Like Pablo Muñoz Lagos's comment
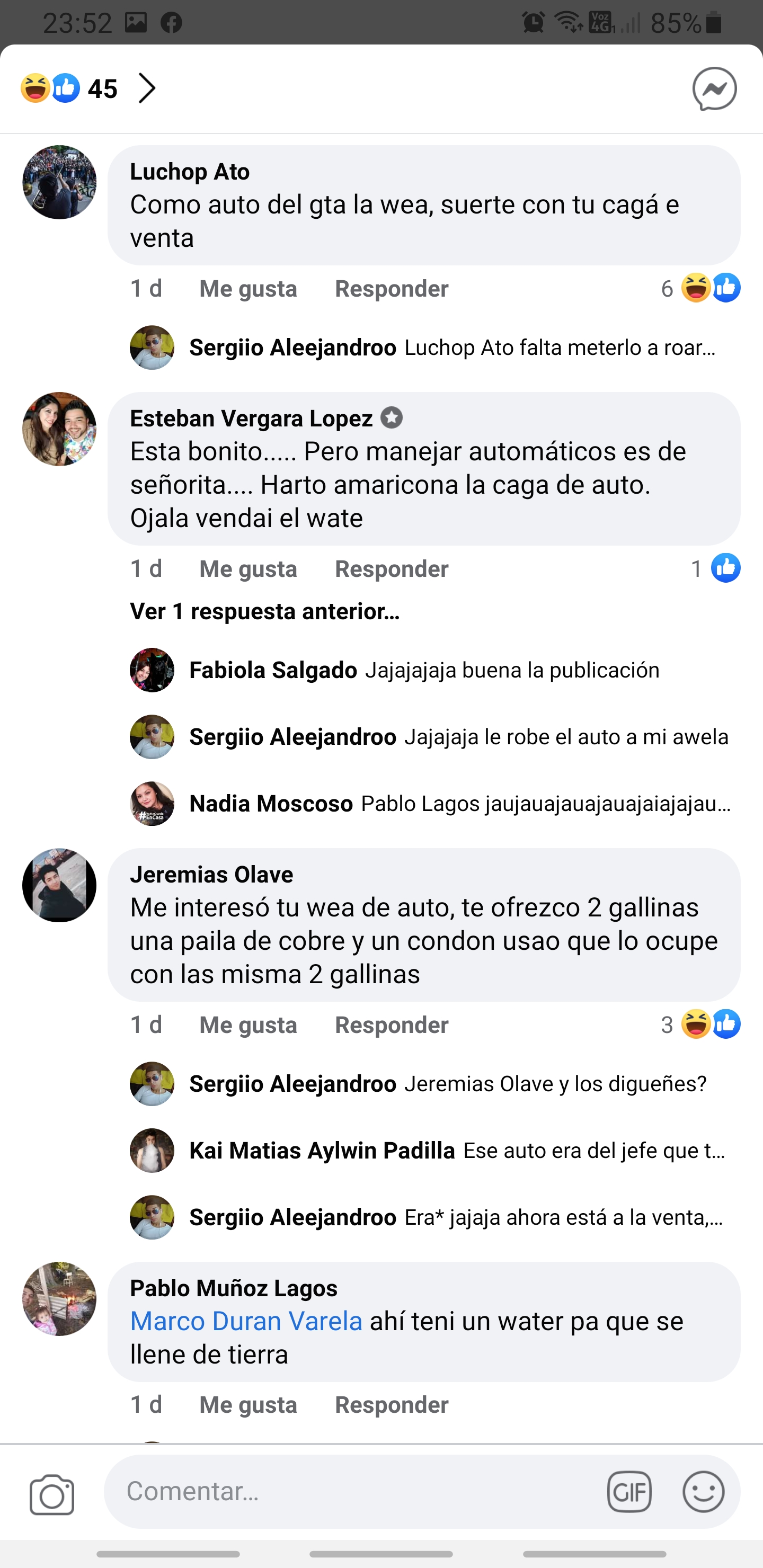 pyautogui.click(x=248, y=1405)
